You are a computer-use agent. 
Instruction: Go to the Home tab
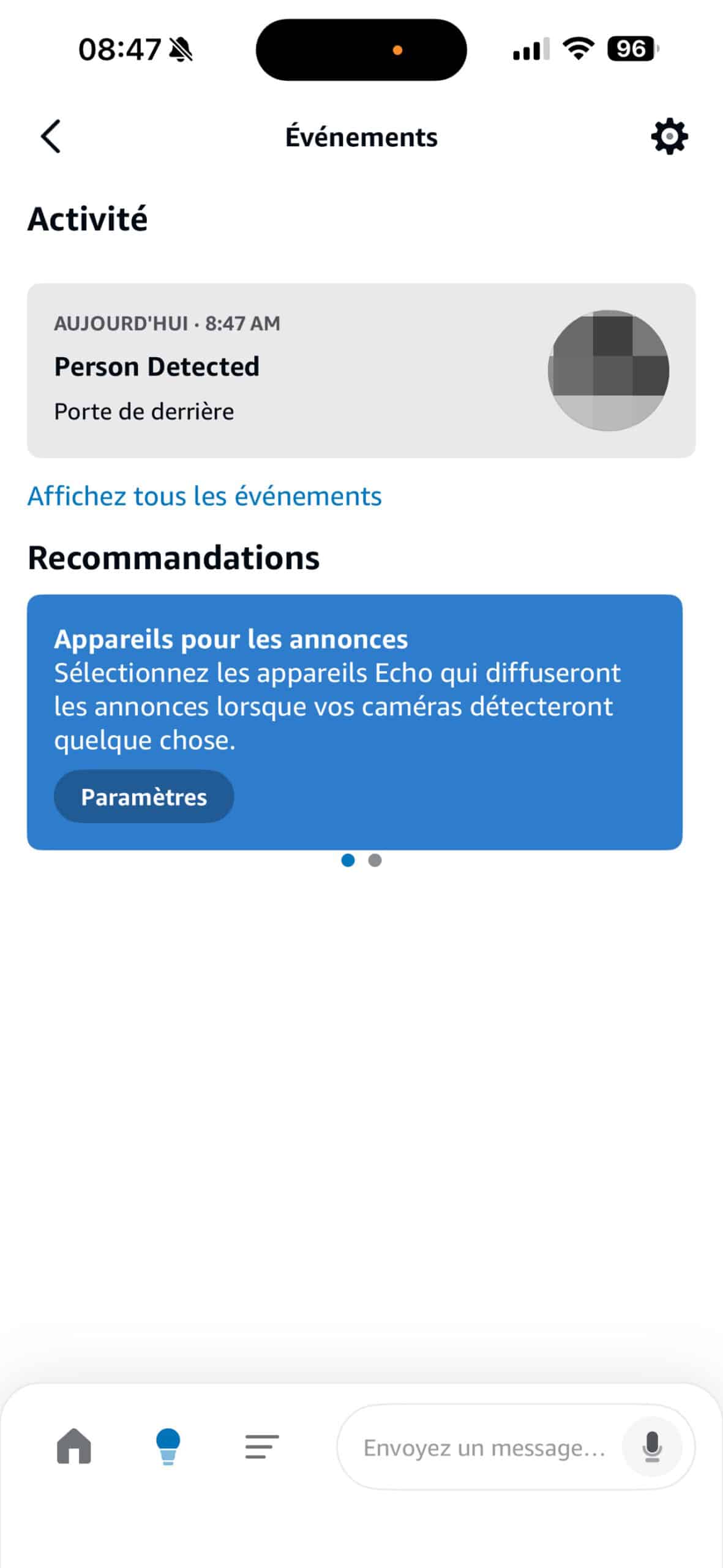pos(74,1446)
